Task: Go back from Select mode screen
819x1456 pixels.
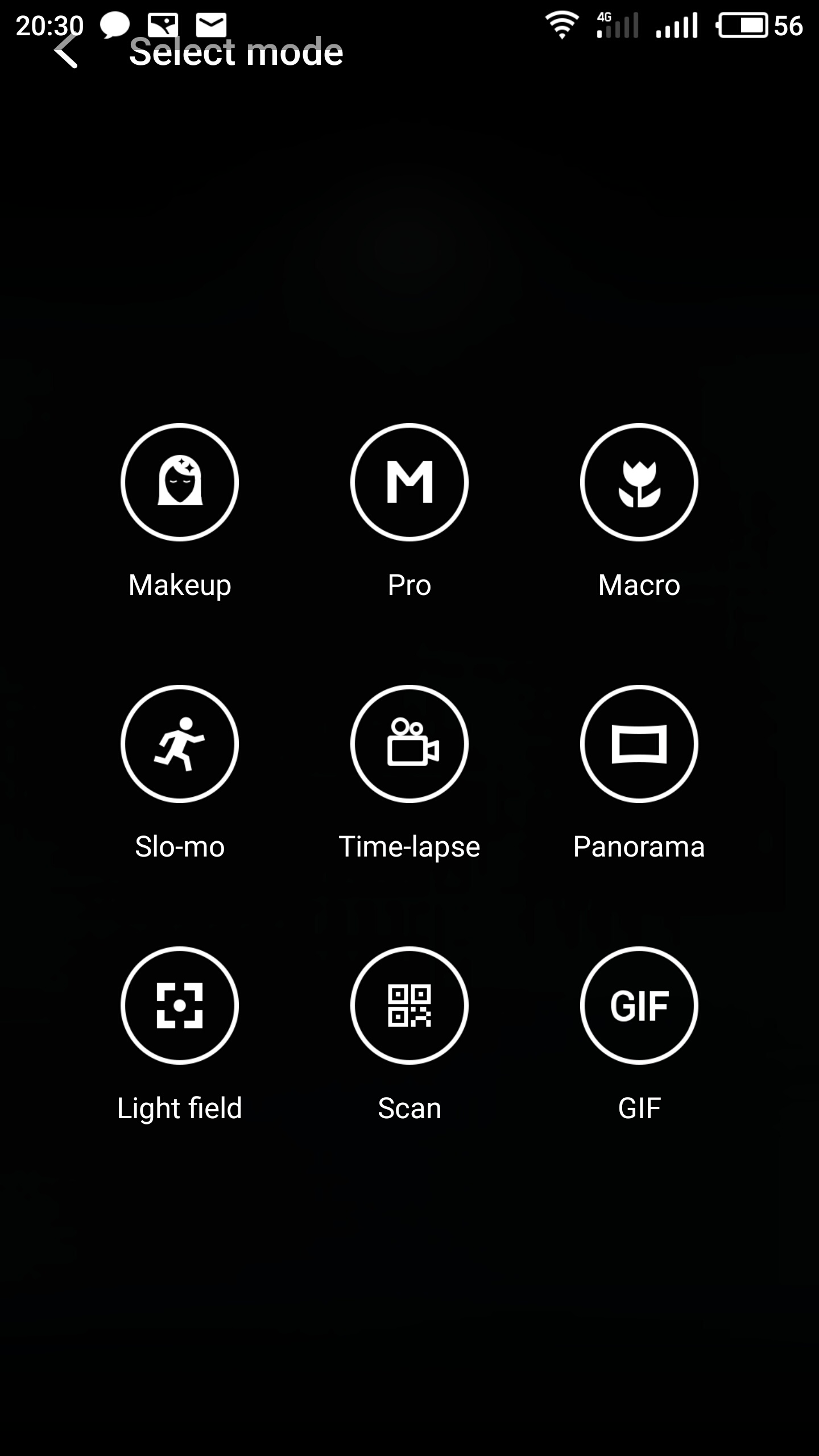Action: tap(66, 51)
